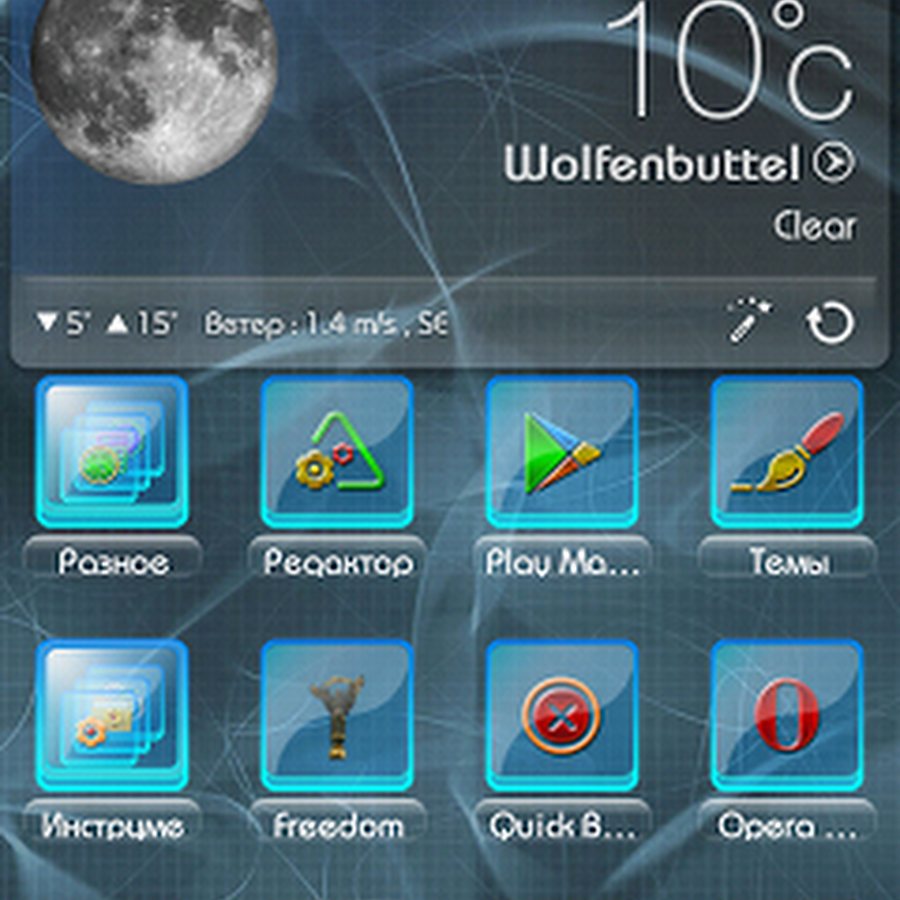Tap the magic wand icon in the weather widget

click(749, 322)
